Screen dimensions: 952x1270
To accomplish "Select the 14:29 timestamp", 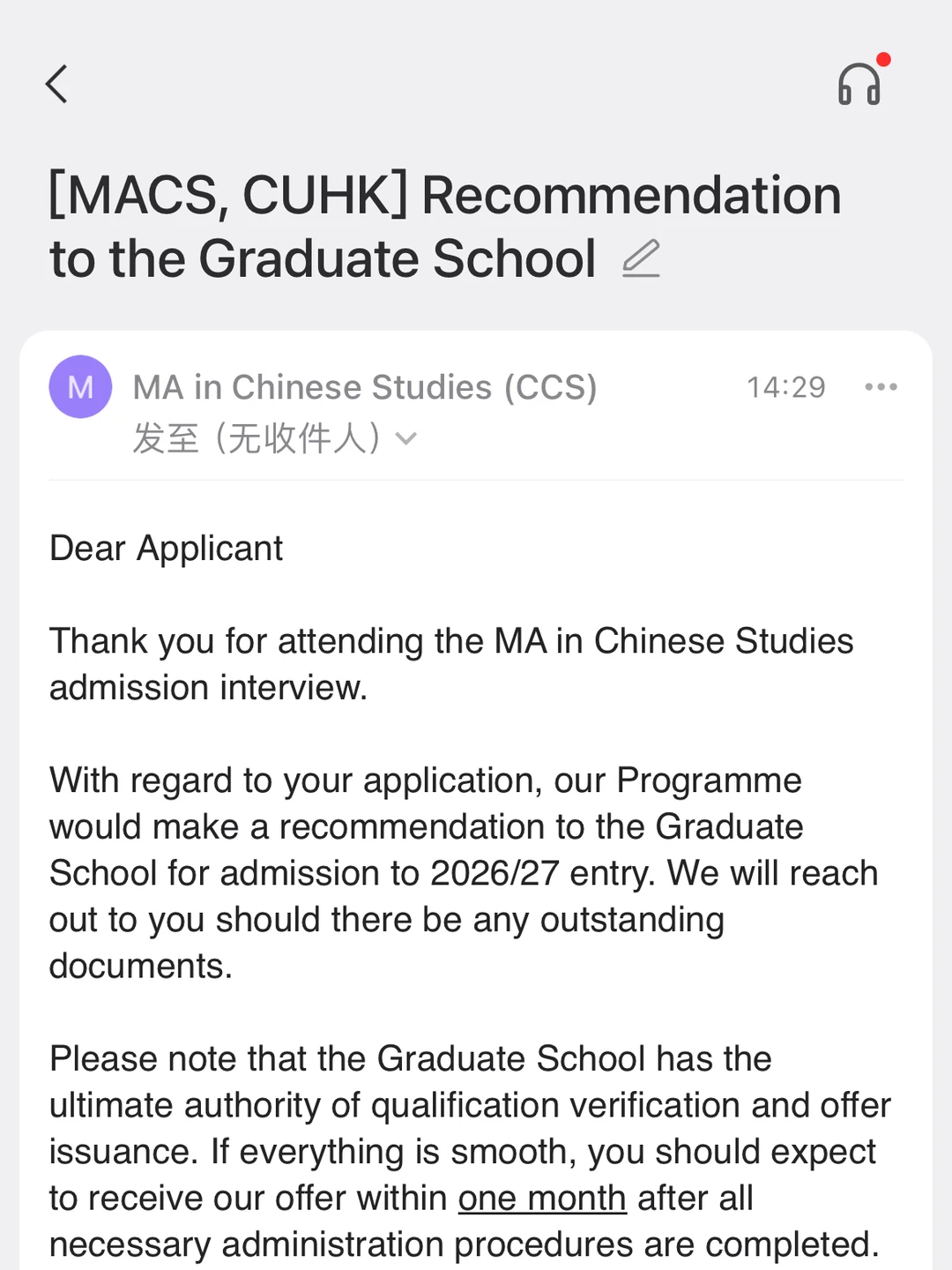I will (785, 386).
